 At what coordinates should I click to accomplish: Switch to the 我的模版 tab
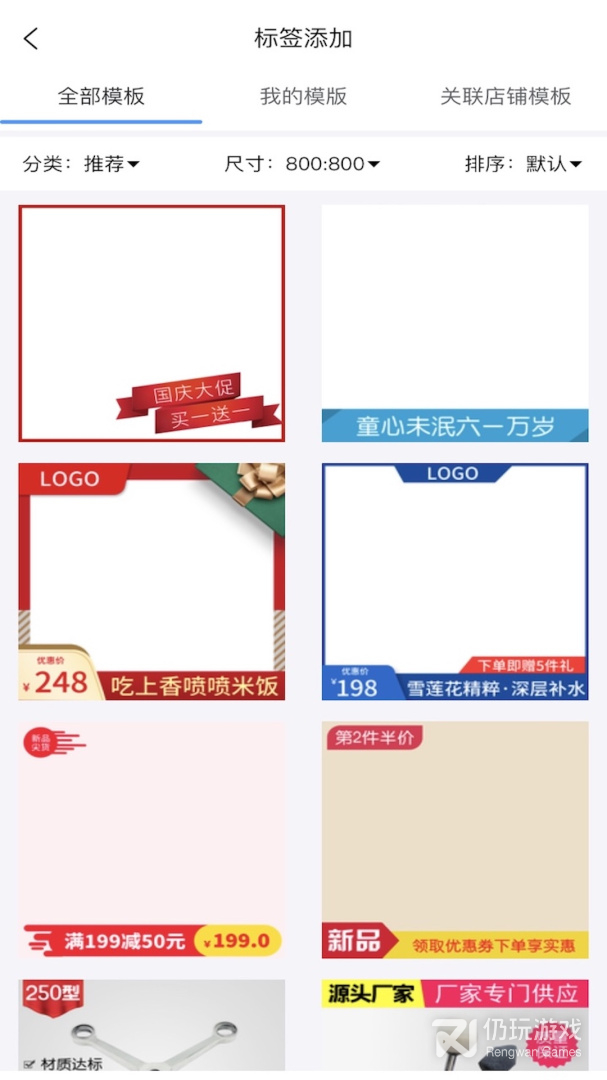(303, 97)
